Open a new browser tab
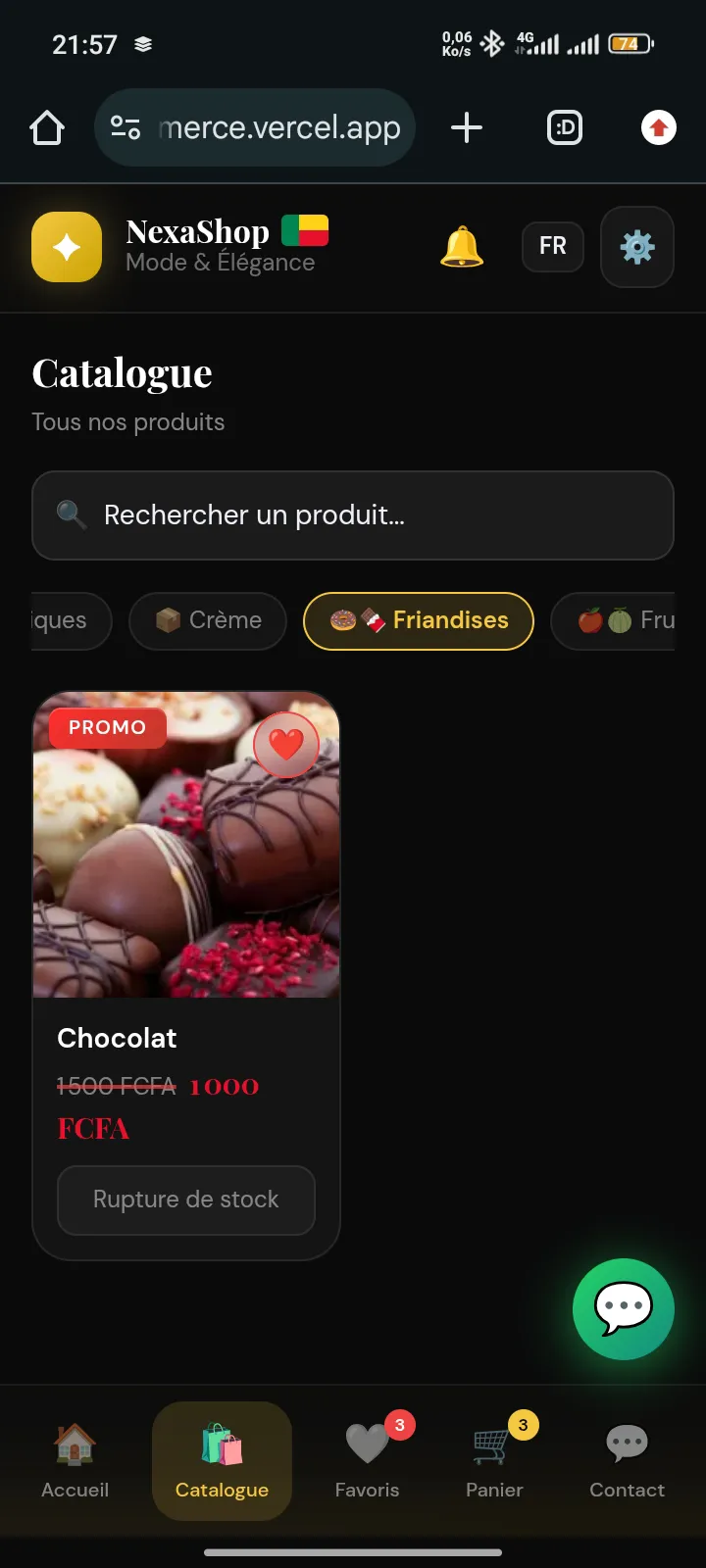This screenshot has width=706, height=1568. coord(467,128)
